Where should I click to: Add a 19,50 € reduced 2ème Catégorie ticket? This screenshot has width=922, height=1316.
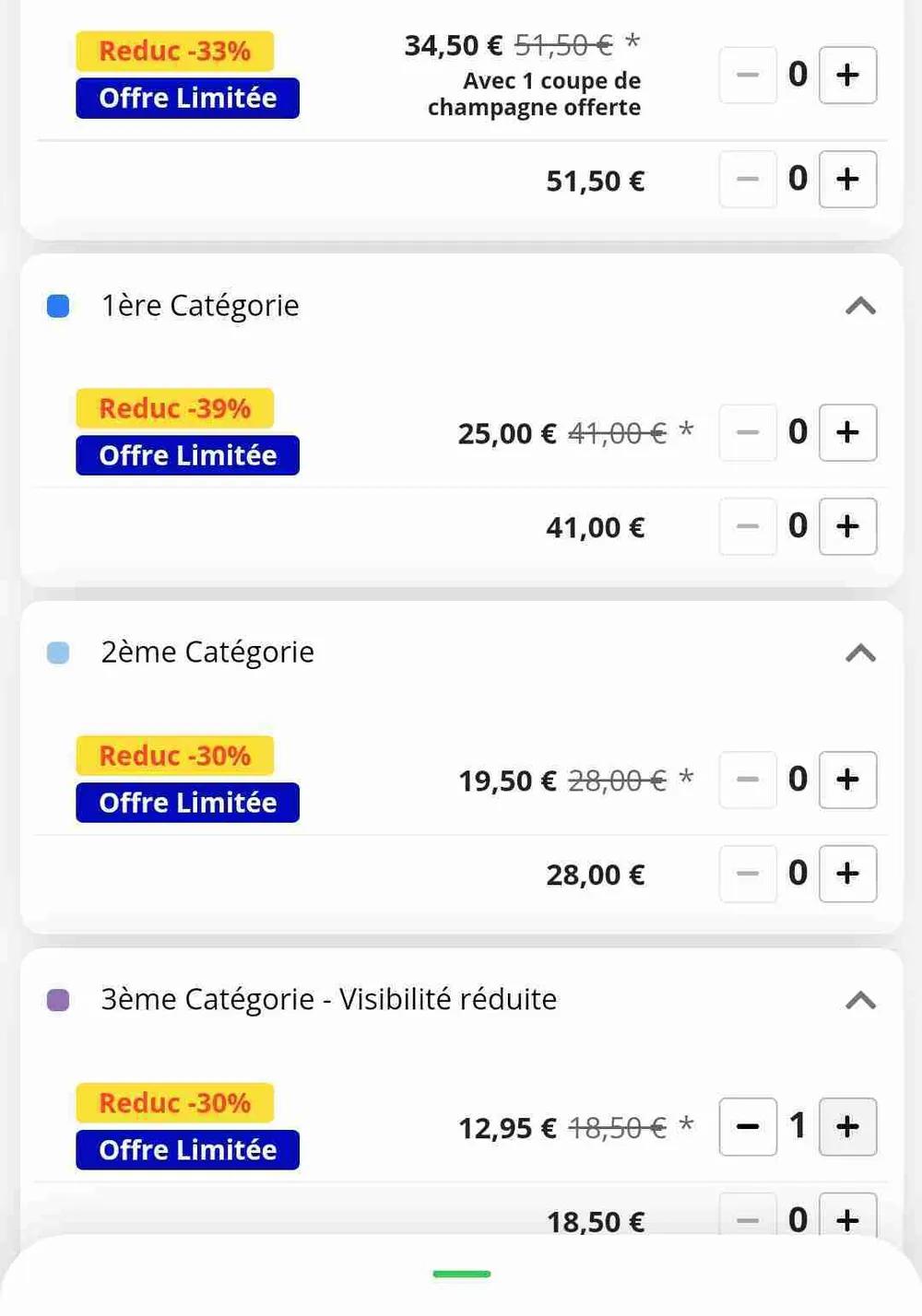(847, 780)
